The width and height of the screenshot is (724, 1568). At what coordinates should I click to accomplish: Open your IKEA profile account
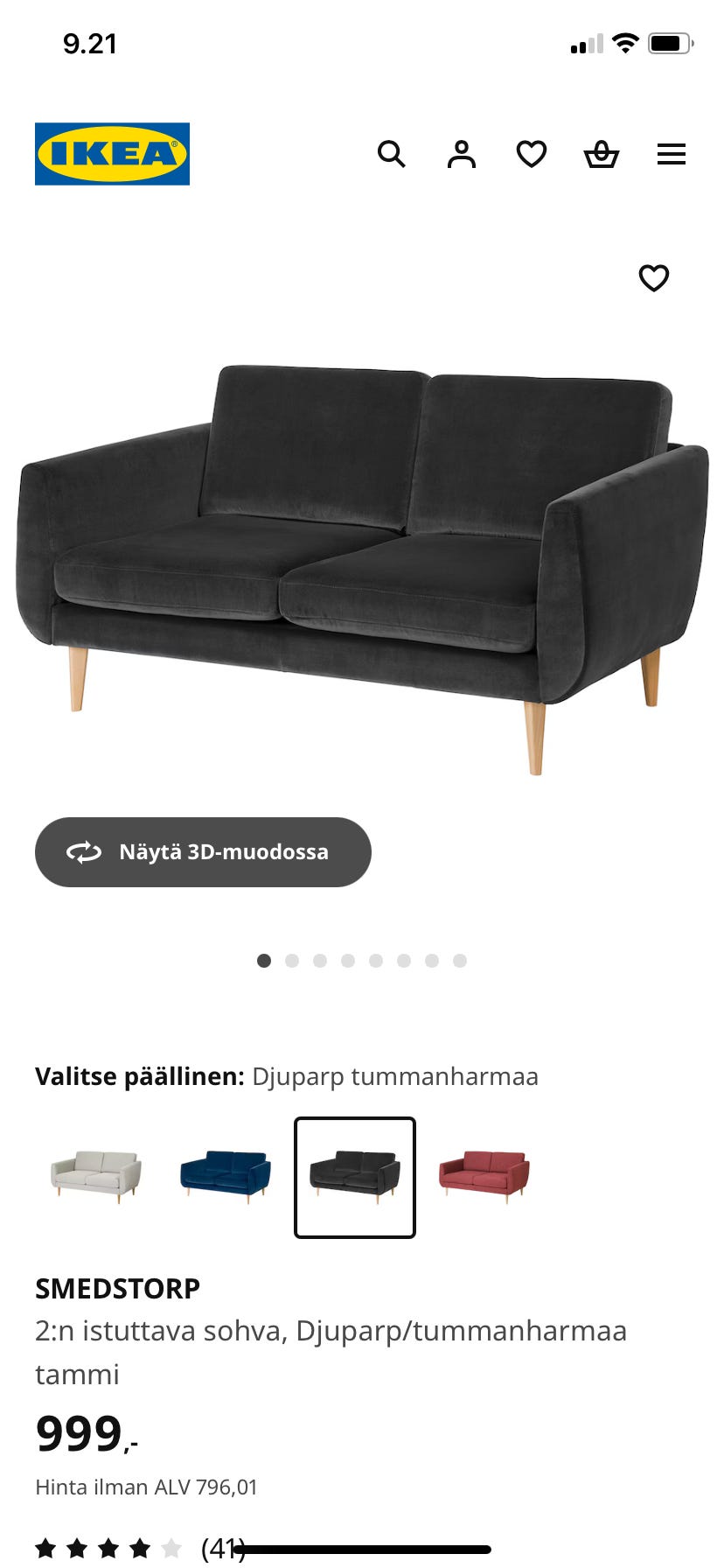pos(461,153)
